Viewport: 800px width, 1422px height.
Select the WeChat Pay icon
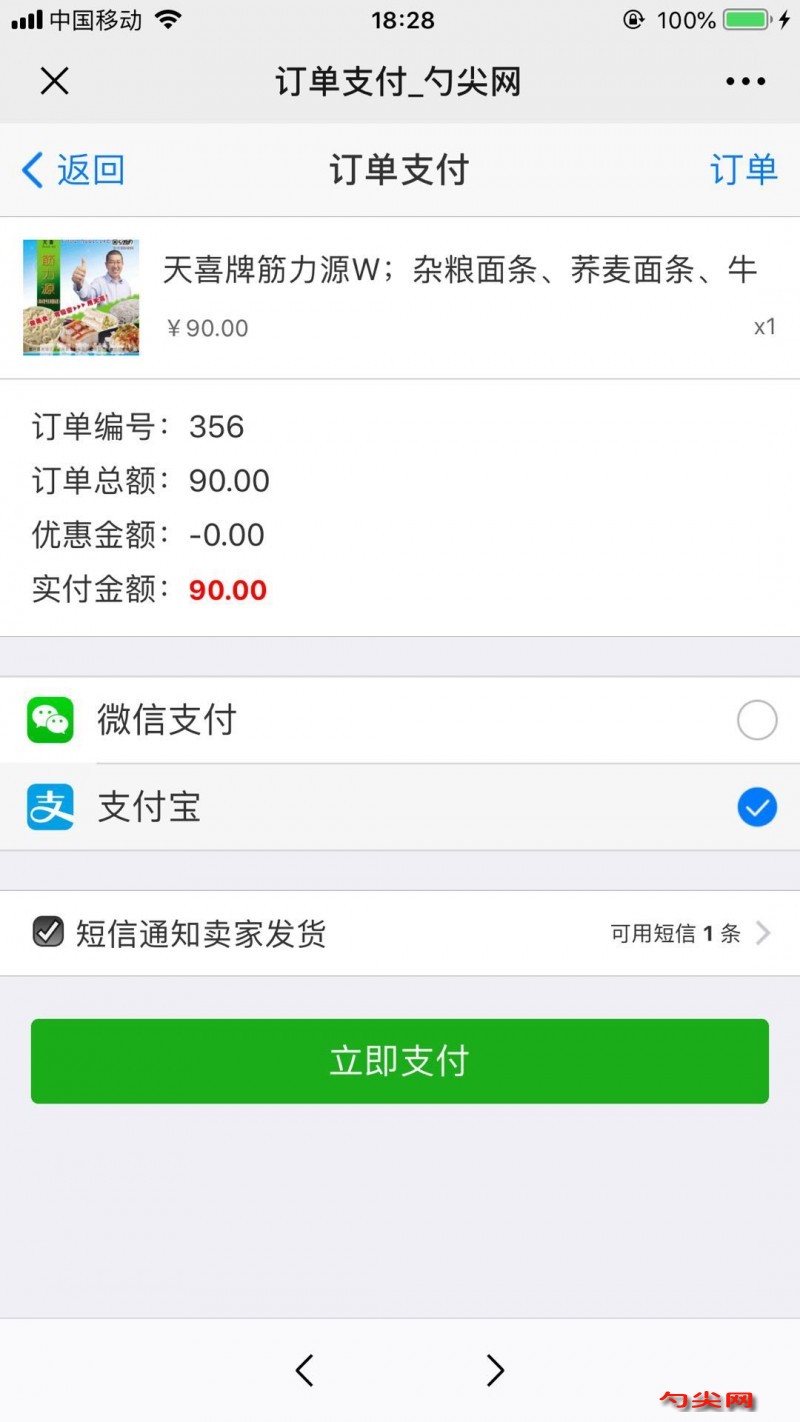pyautogui.click(x=49, y=720)
